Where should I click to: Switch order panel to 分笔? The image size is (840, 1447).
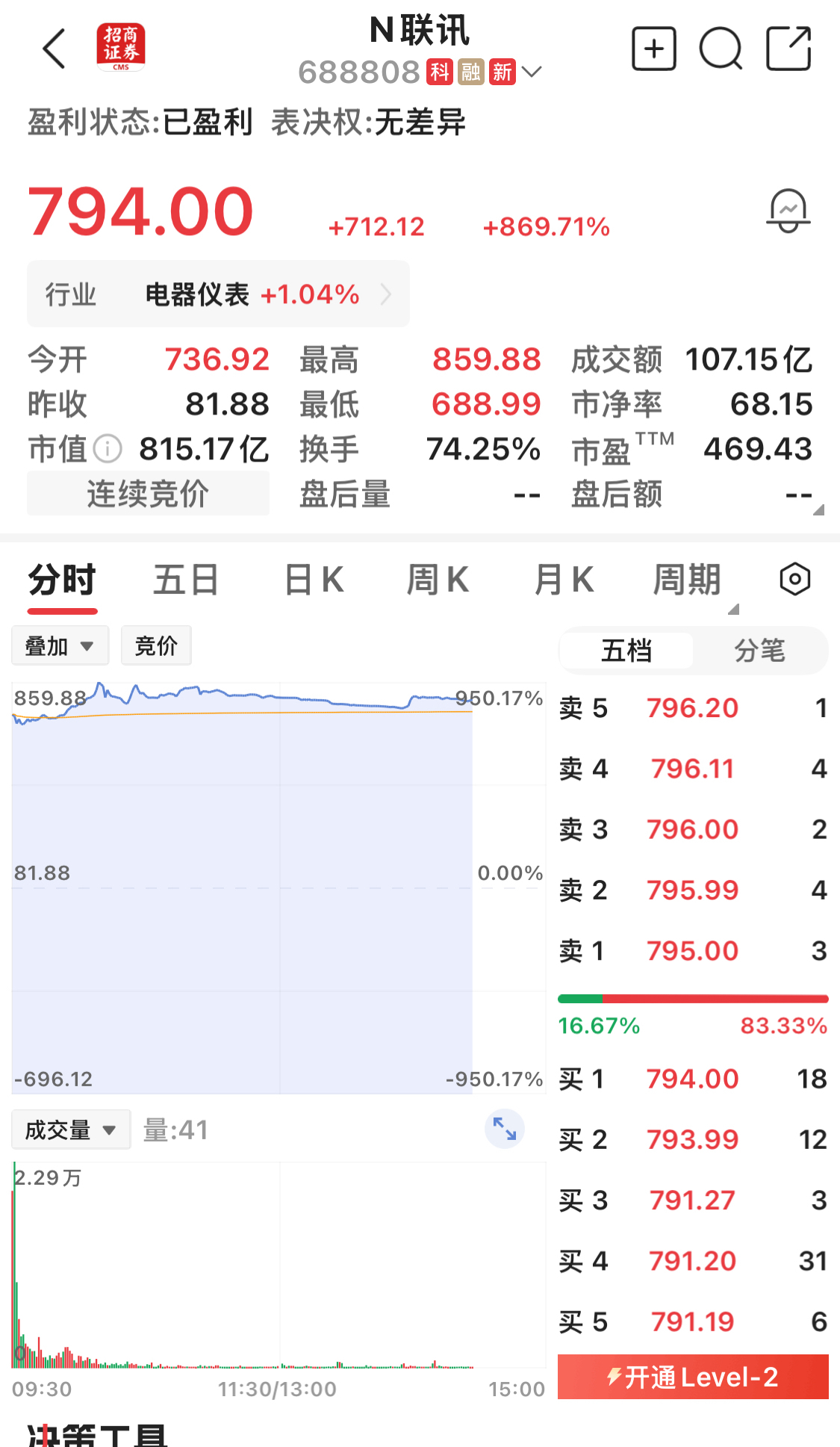tap(759, 651)
